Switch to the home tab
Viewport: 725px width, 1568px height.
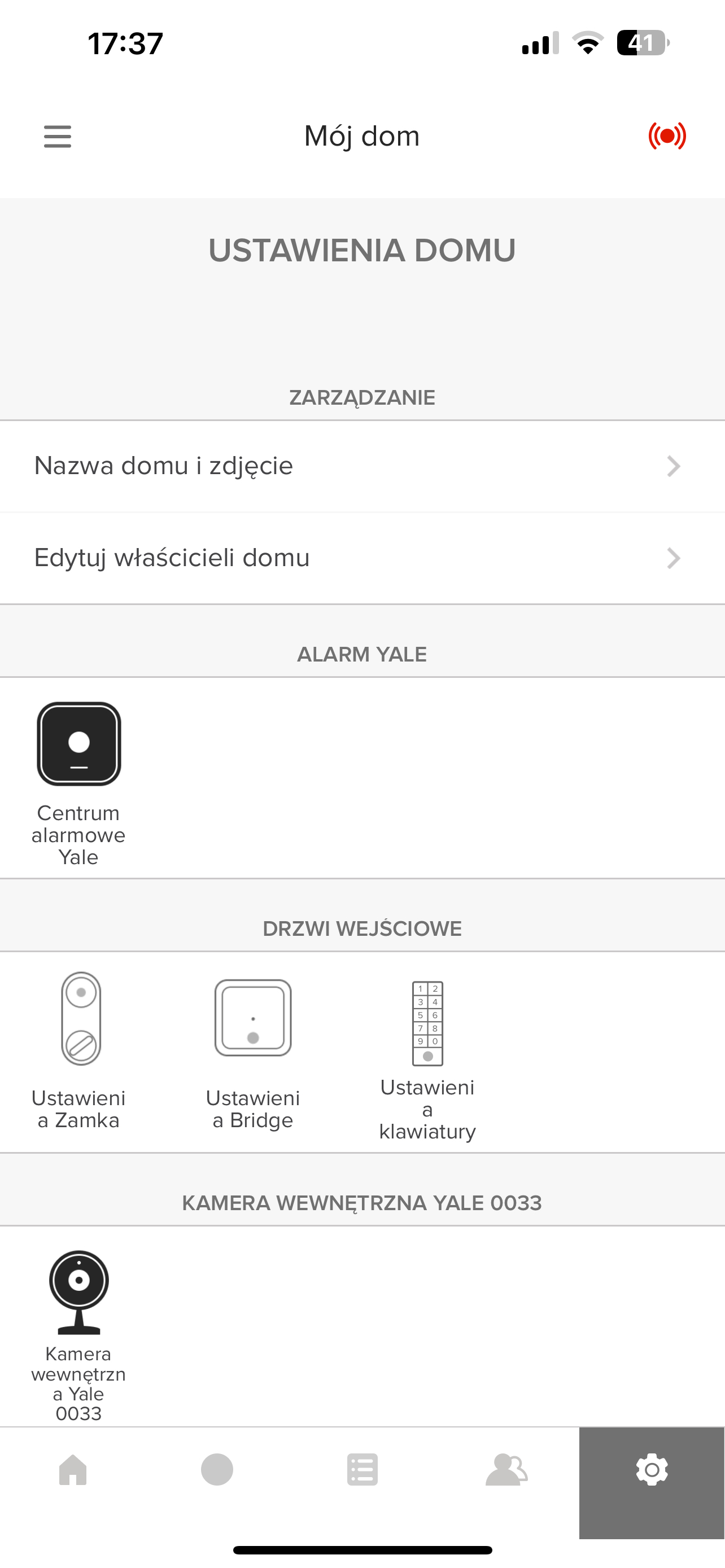click(x=73, y=1470)
